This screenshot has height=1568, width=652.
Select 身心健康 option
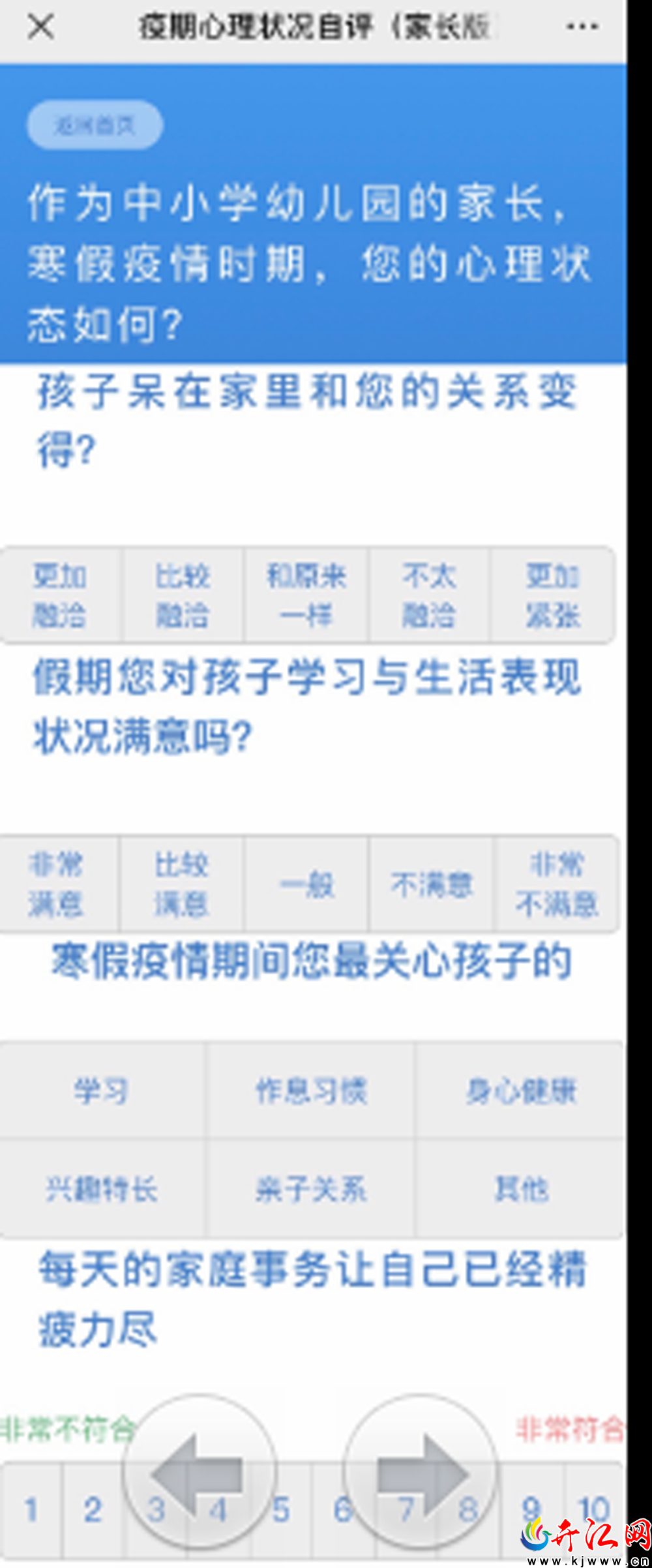pyautogui.click(x=520, y=1090)
